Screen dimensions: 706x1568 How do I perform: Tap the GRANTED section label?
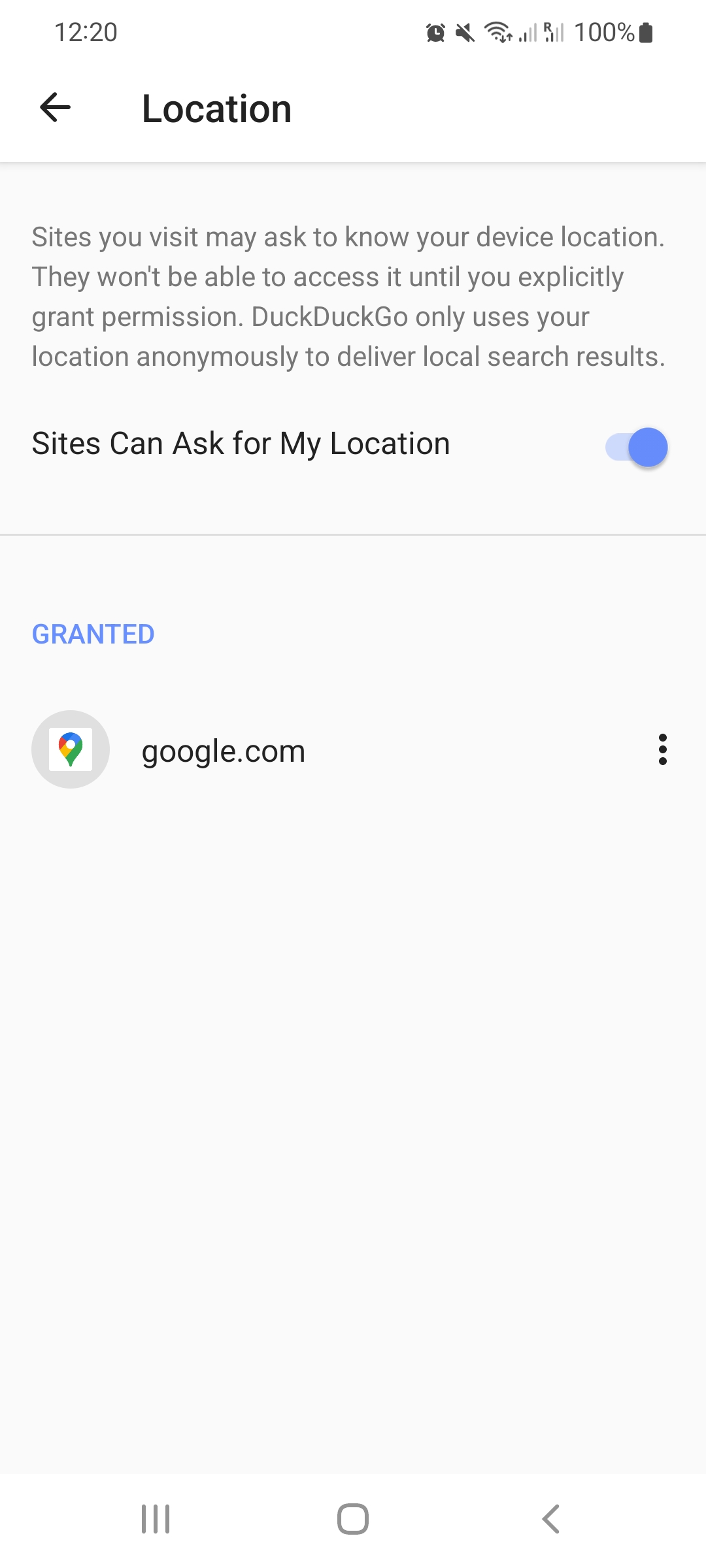pyautogui.click(x=93, y=633)
